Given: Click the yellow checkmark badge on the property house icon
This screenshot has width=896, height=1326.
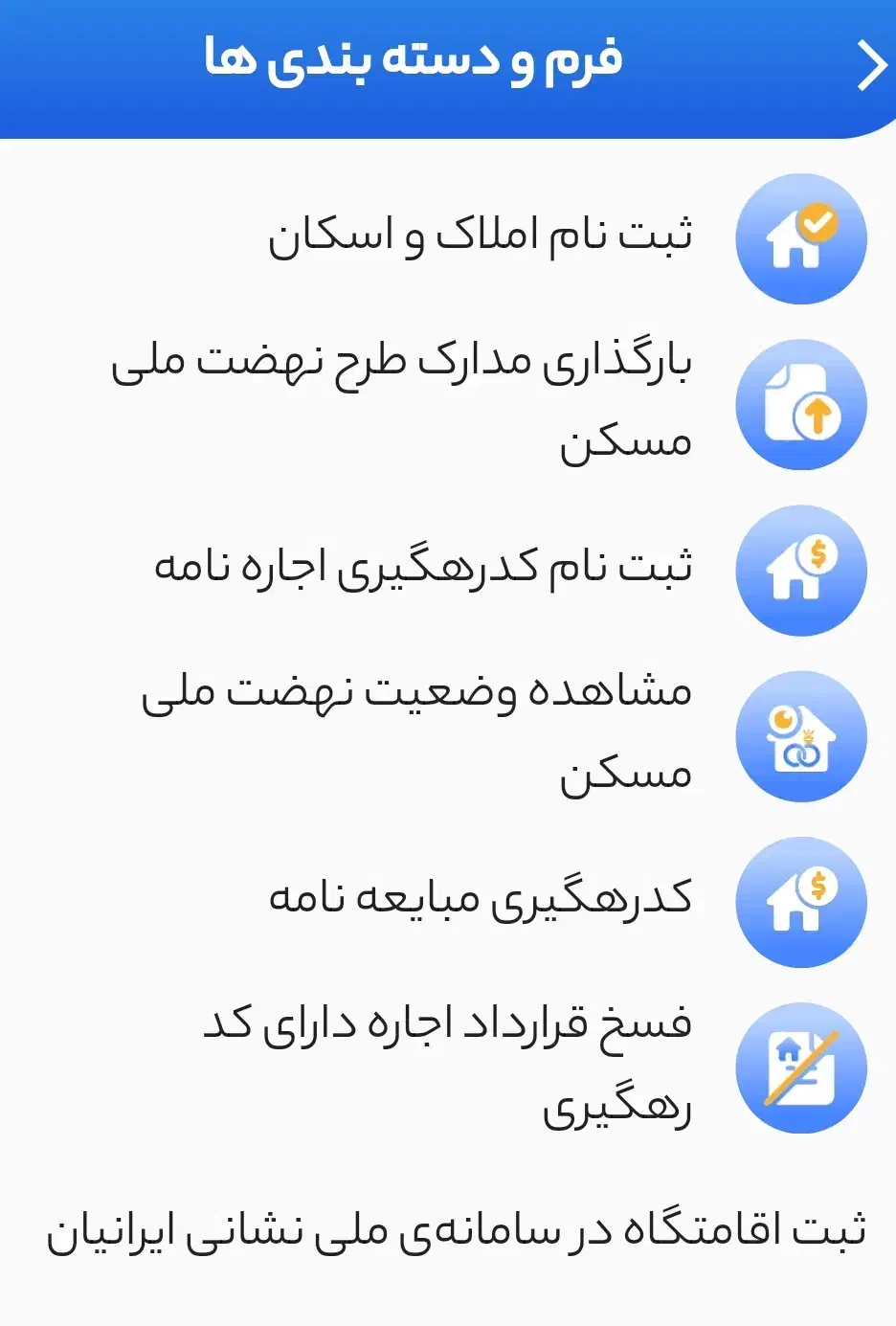Looking at the screenshot, I should pos(818,221).
